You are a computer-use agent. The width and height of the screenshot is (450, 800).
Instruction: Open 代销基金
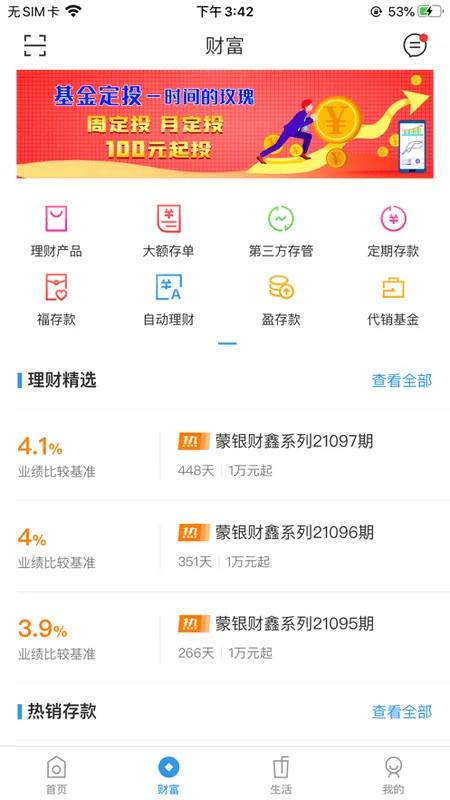393,300
